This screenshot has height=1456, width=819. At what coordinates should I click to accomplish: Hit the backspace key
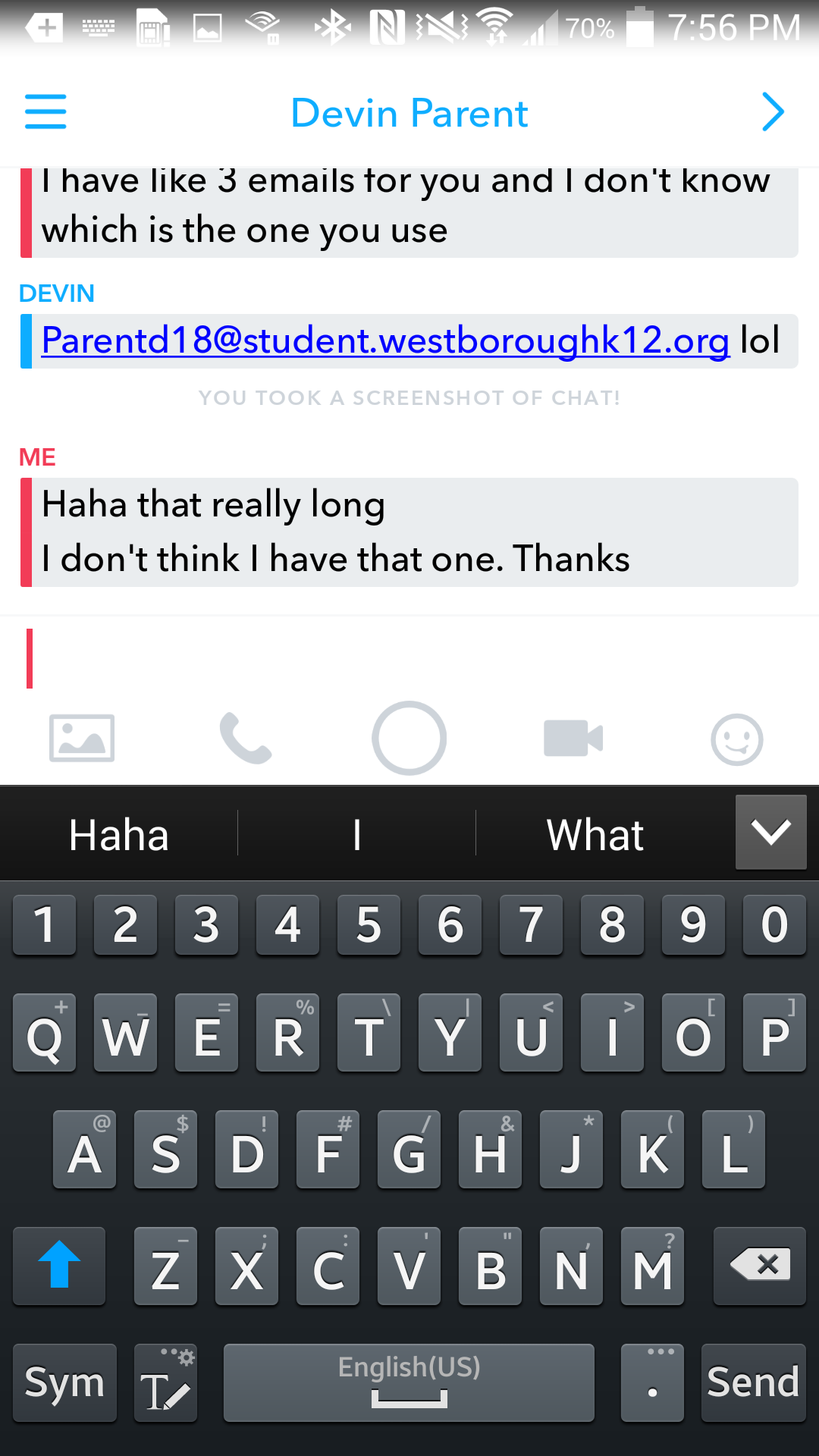[759, 1265]
